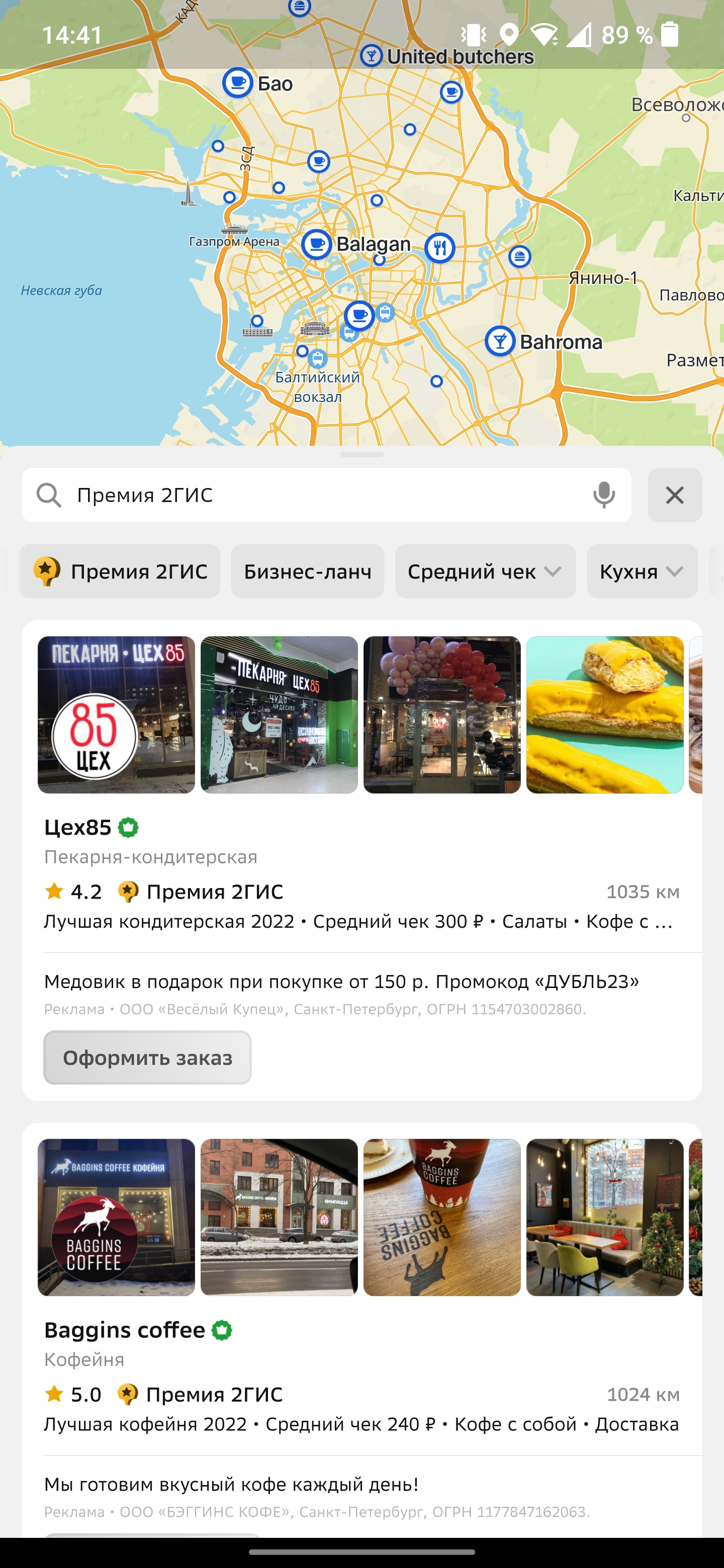Viewport: 724px width, 1568px height.
Task: Toggle the Премия 2ГИС filter chip
Action: pos(120,571)
